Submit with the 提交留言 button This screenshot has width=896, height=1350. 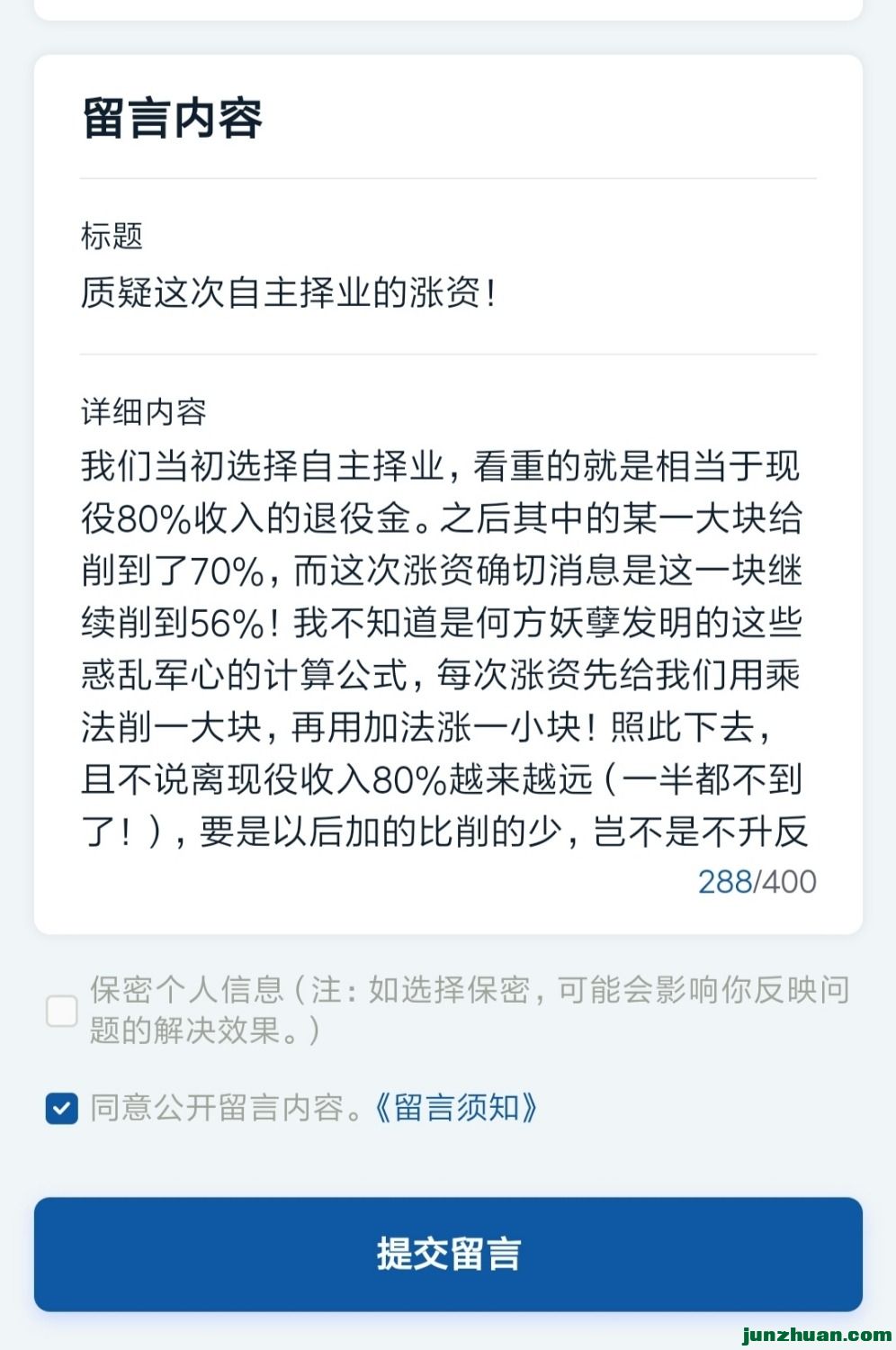[x=448, y=1253]
